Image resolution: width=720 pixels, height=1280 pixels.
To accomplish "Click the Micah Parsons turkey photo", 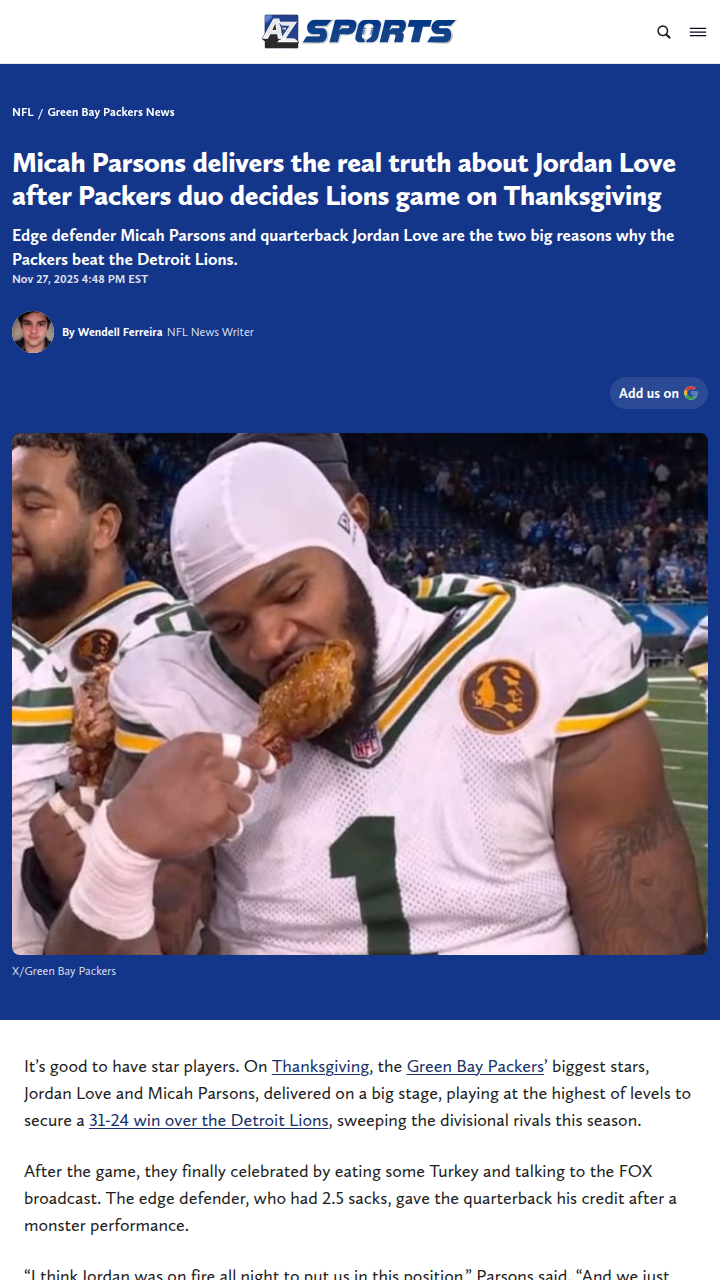I will click(x=359, y=692).
